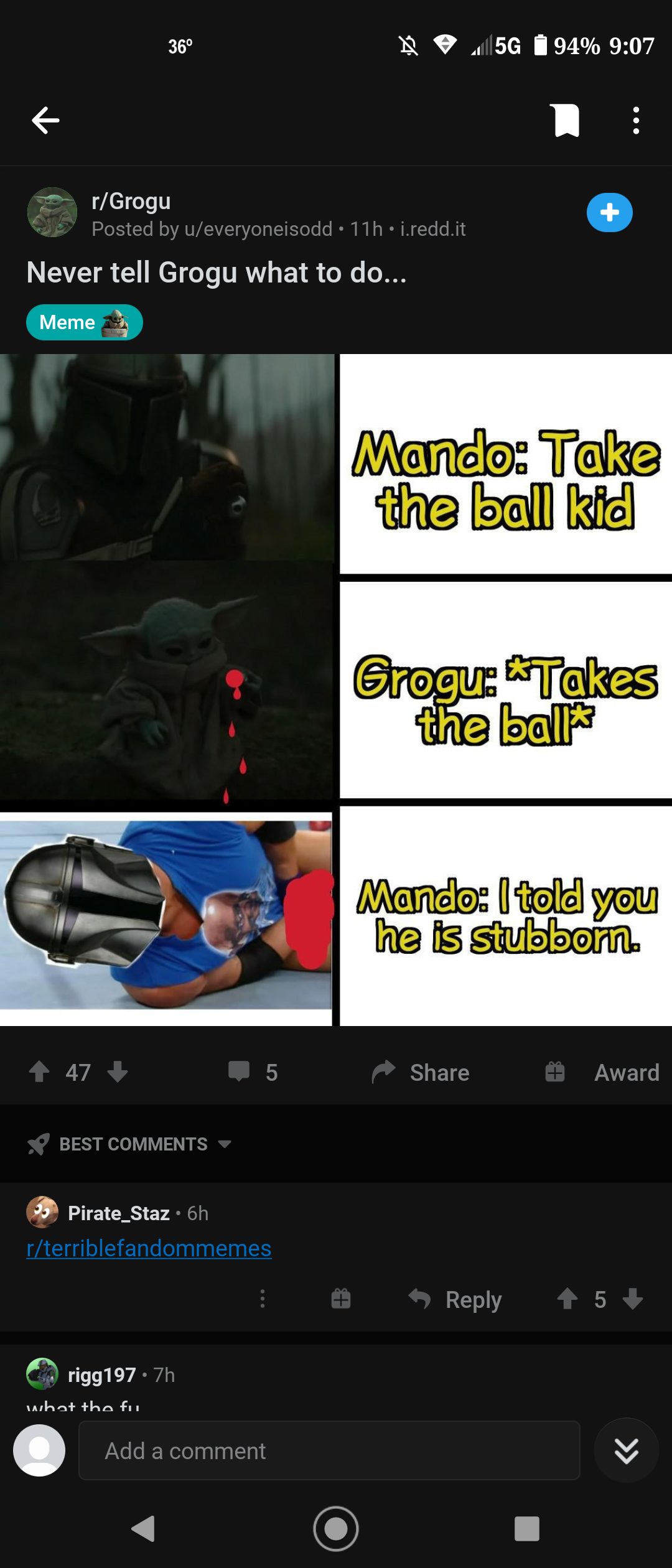
Task: Jump to next comment with double-chevron button
Action: pyautogui.click(x=626, y=1451)
